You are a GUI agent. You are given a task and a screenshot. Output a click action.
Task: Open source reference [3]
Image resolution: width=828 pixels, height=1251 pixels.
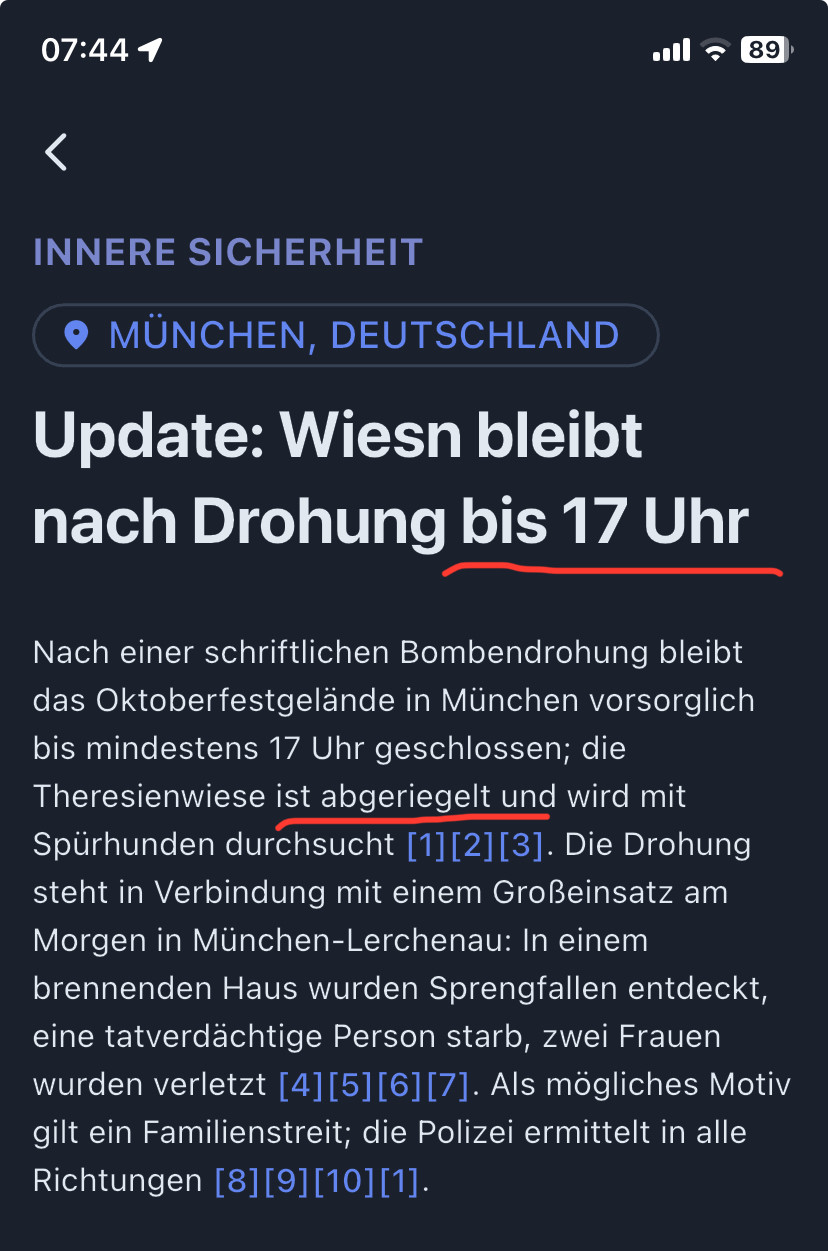click(520, 845)
